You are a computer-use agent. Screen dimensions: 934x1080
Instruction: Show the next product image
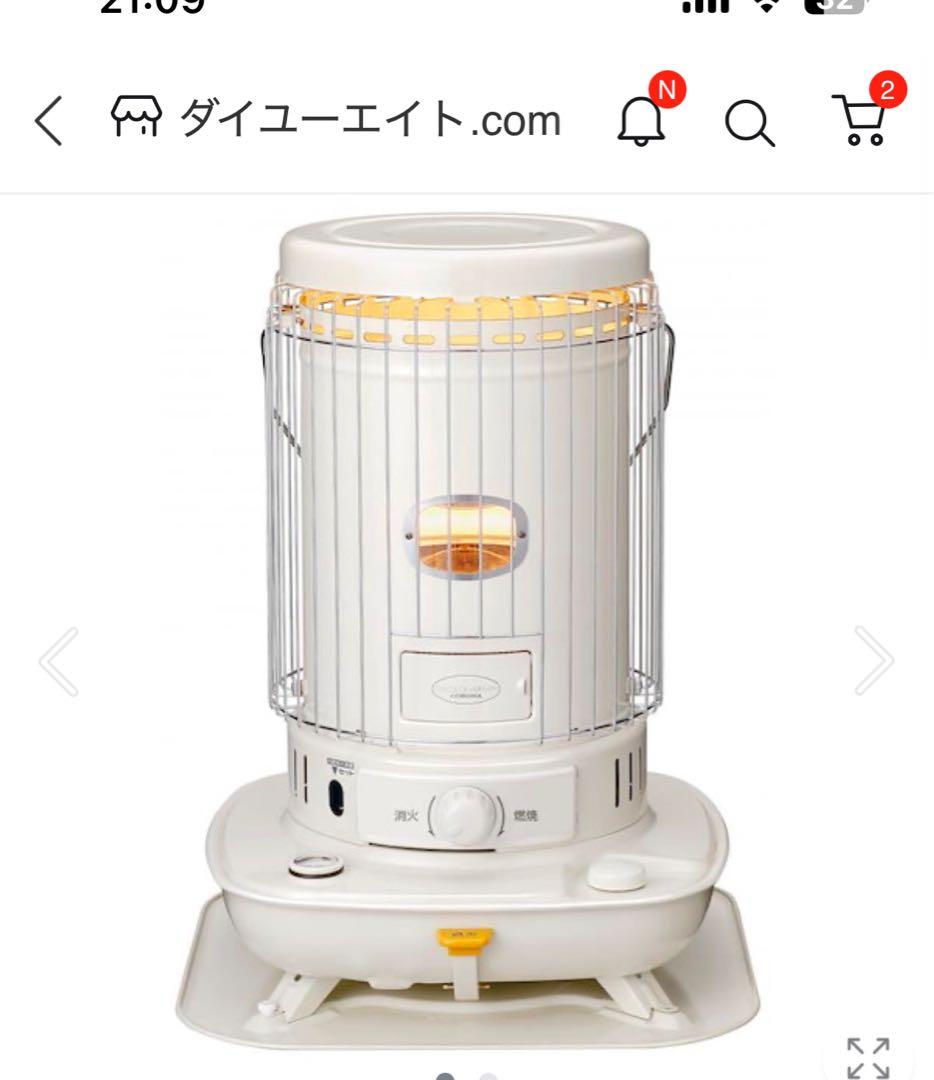(873, 660)
